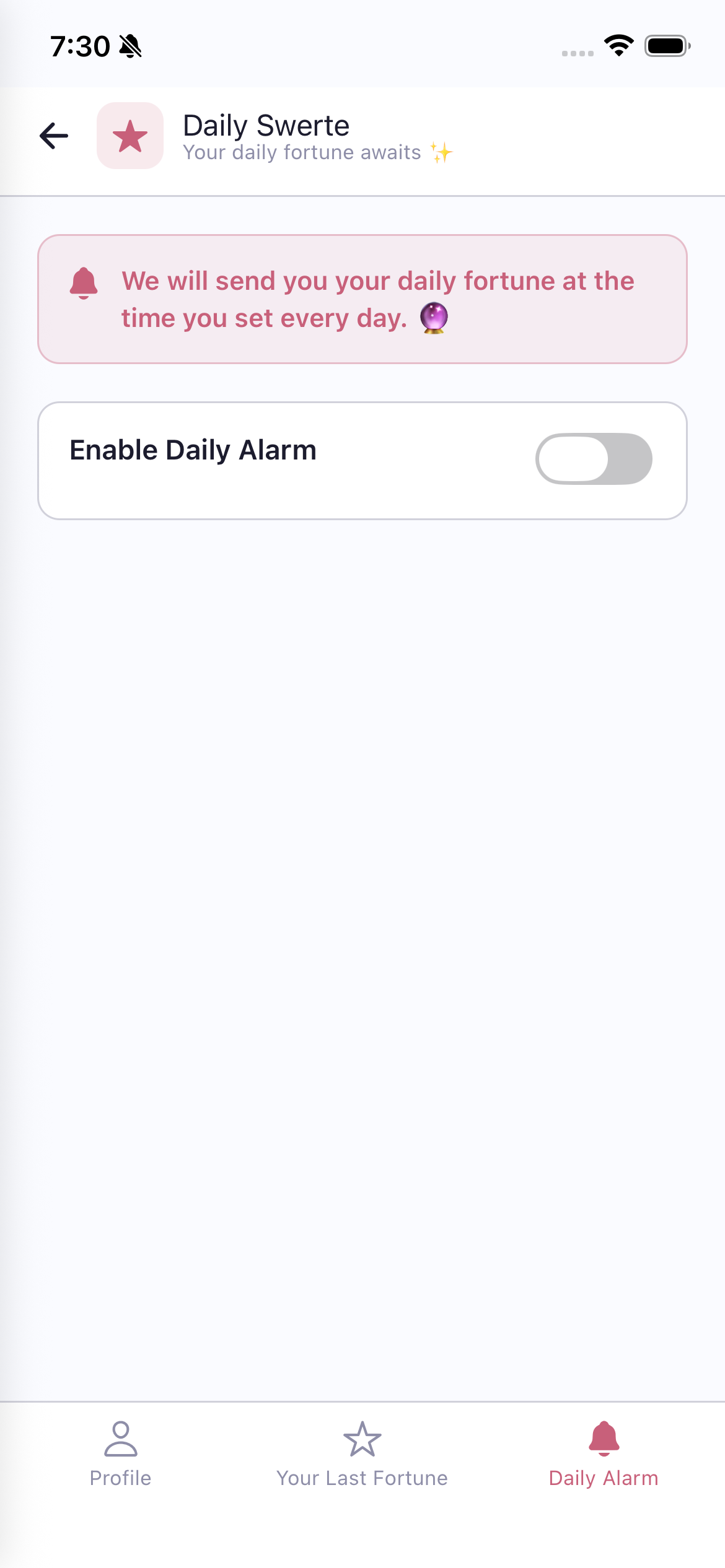Select the Daily Alarm bell icon

(x=604, y=1438)
